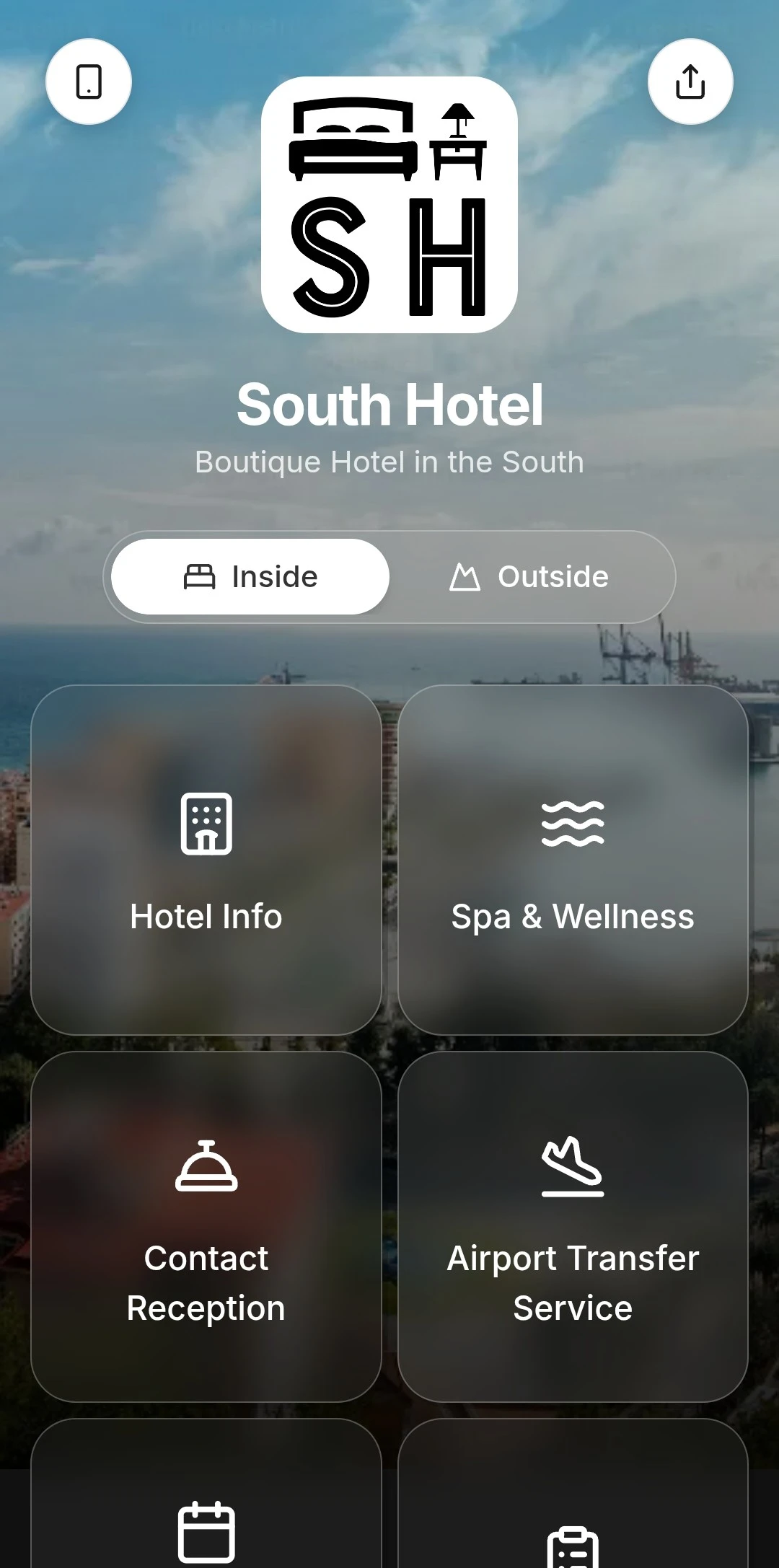Tap the mountain icon next to Outside
The image size is (779, 1568).
(x=465, y=576)
